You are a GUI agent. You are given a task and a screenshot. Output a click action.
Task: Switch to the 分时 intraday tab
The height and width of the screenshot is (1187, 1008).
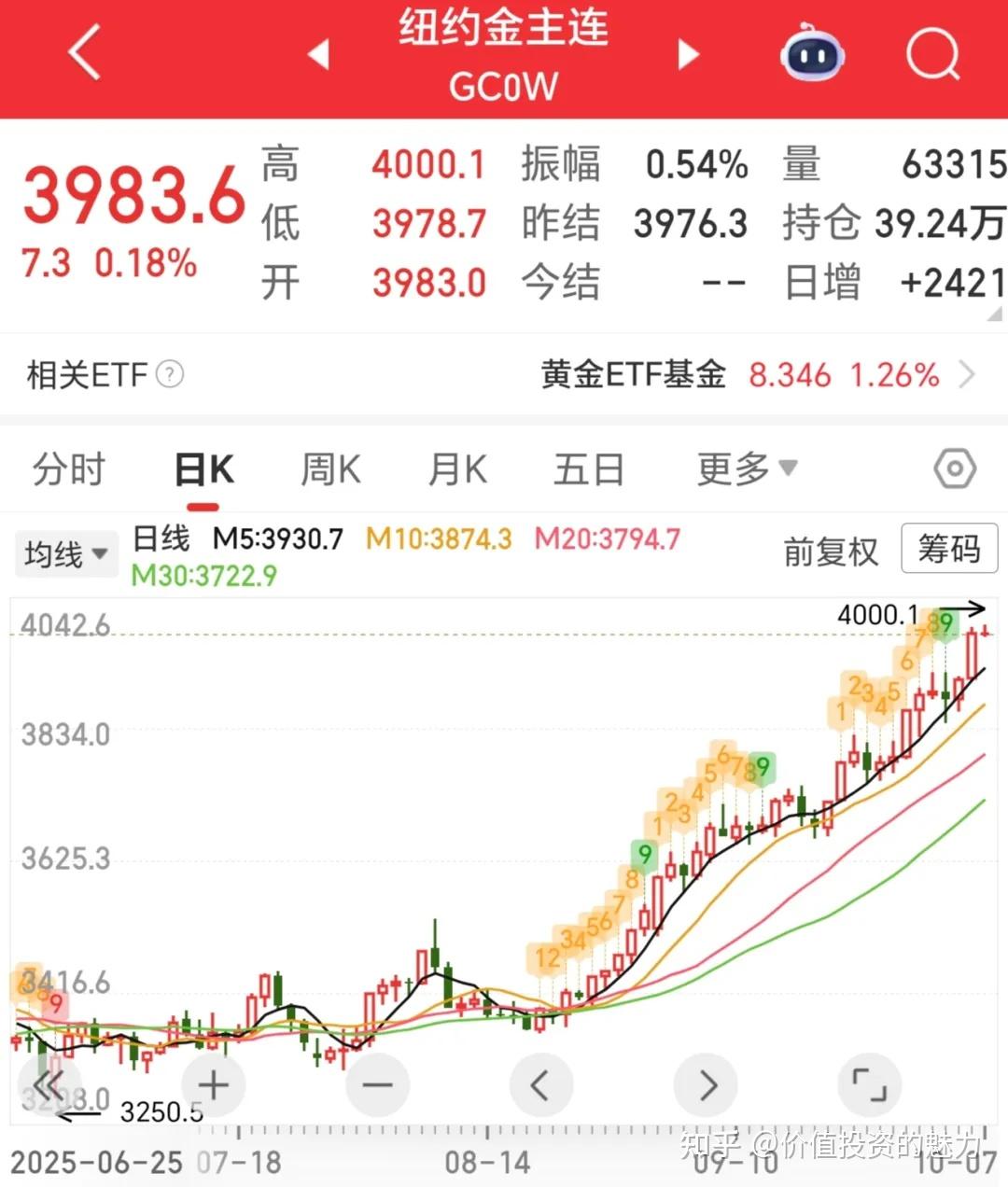point(67,469)
